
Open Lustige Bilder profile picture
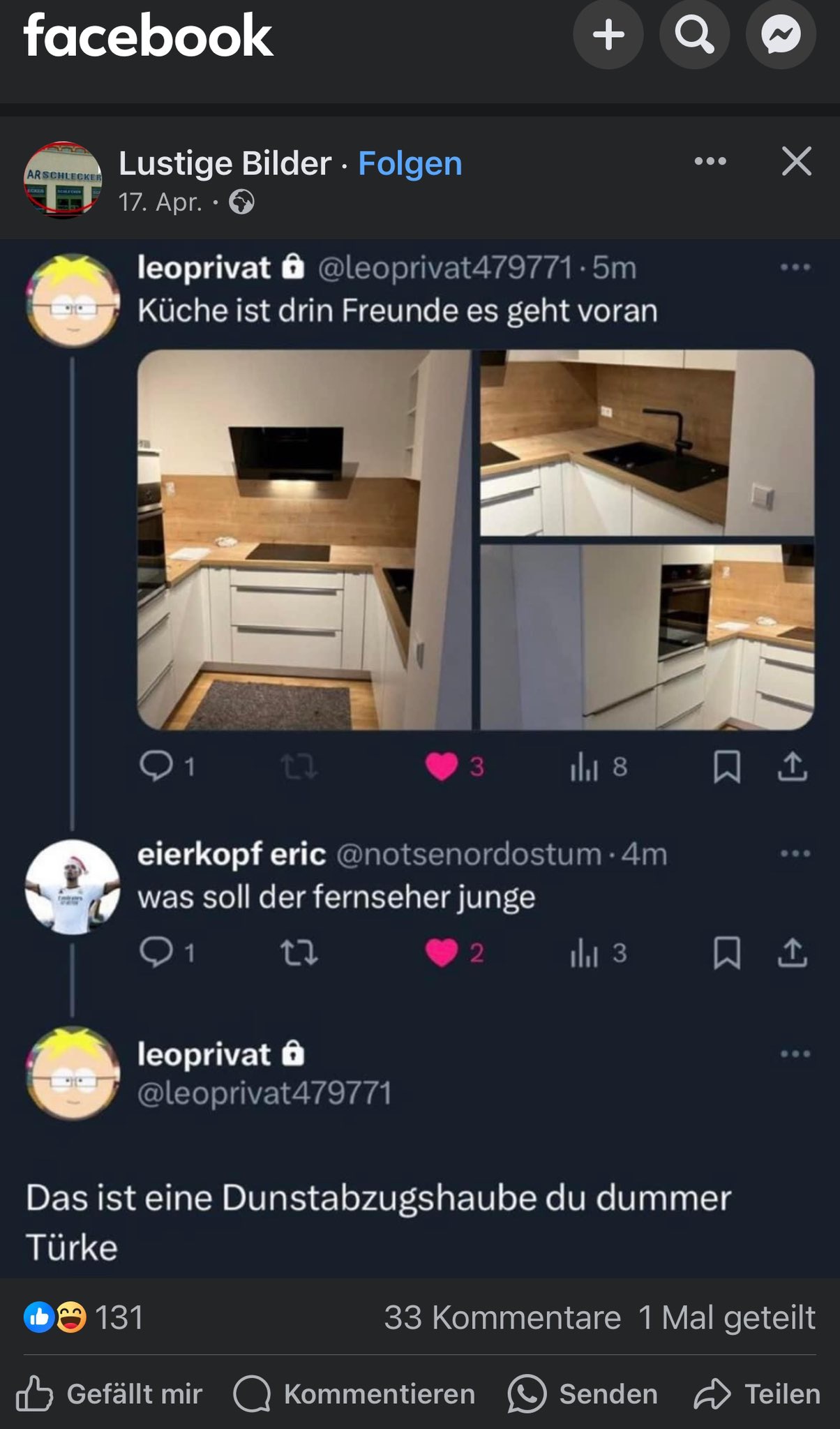click(63, 180)
